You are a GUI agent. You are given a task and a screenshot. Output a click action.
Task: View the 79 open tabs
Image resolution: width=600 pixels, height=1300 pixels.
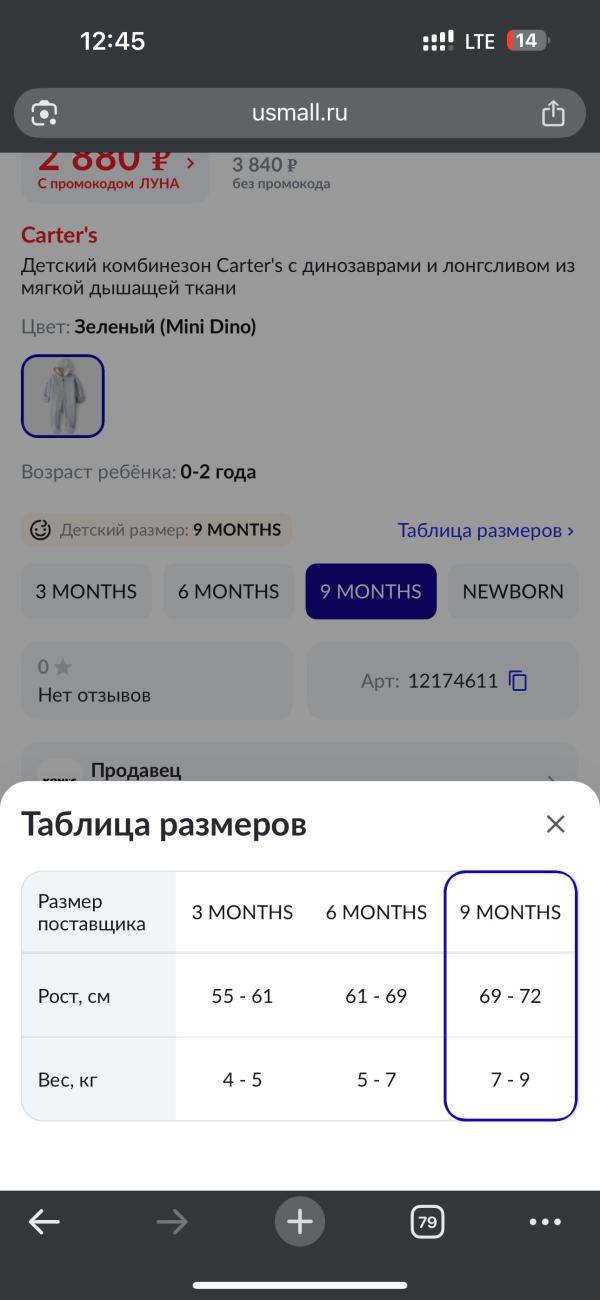coord(427,1221)
